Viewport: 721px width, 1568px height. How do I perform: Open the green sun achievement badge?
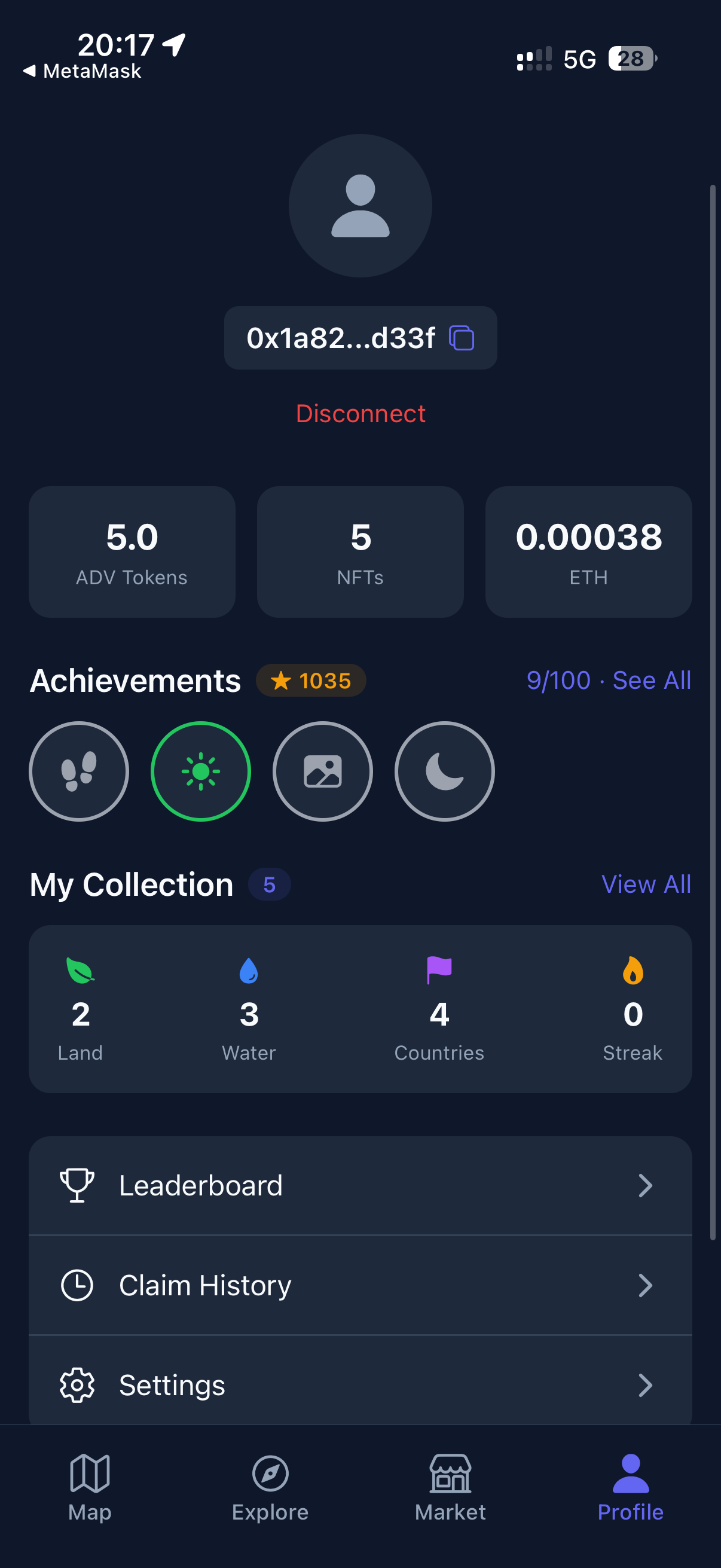pos(201,771)
